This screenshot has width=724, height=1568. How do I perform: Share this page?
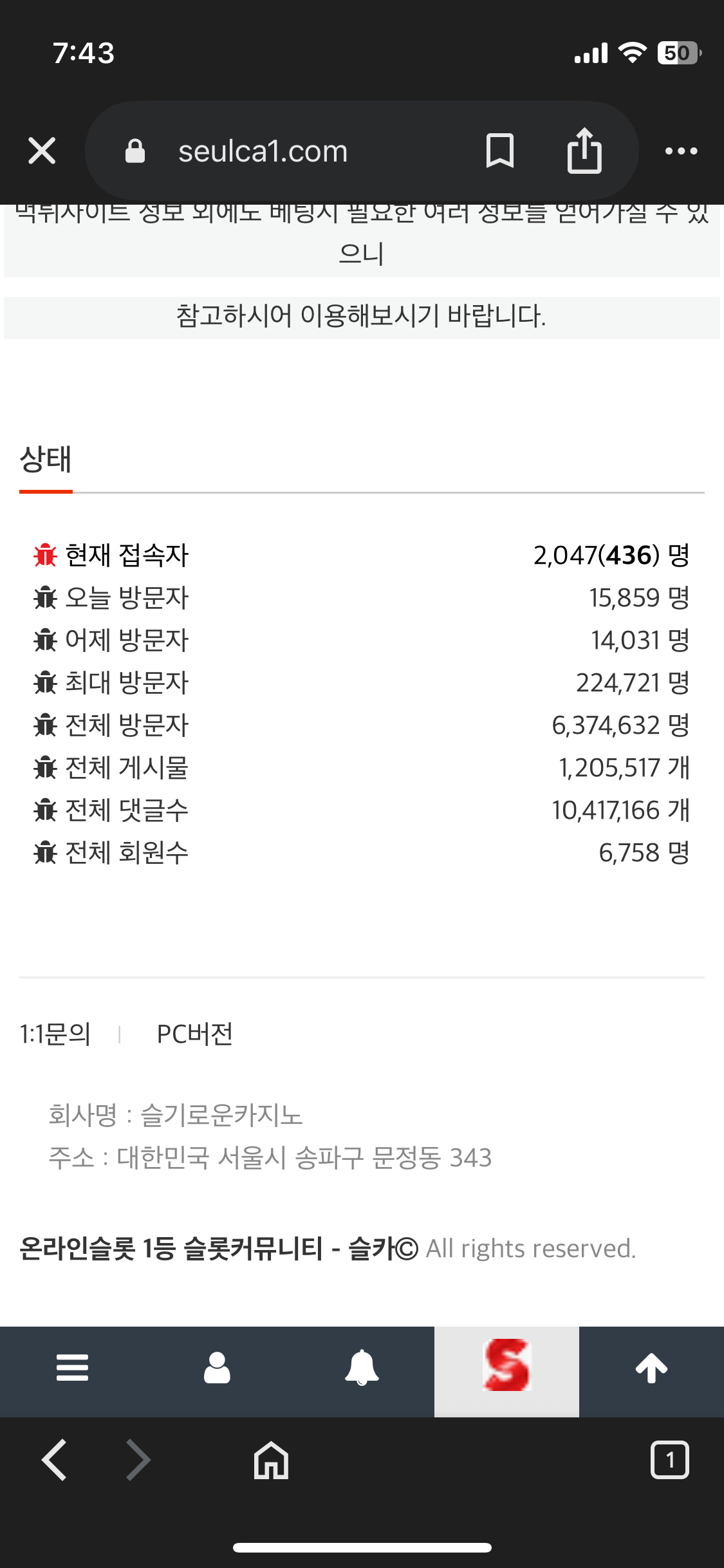point(584,151)
